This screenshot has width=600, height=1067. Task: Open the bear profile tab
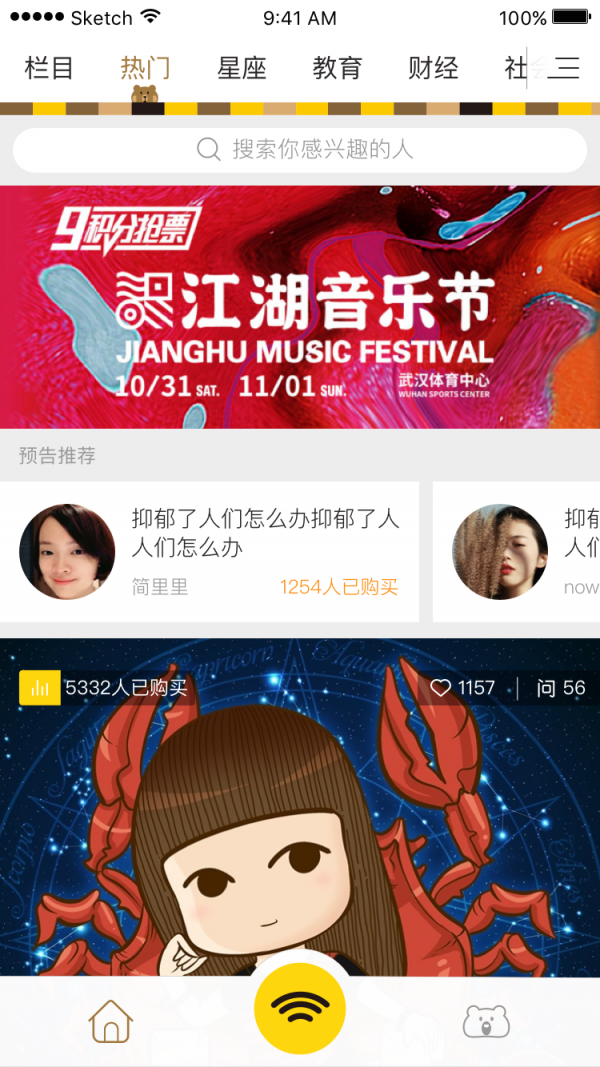486,1021
